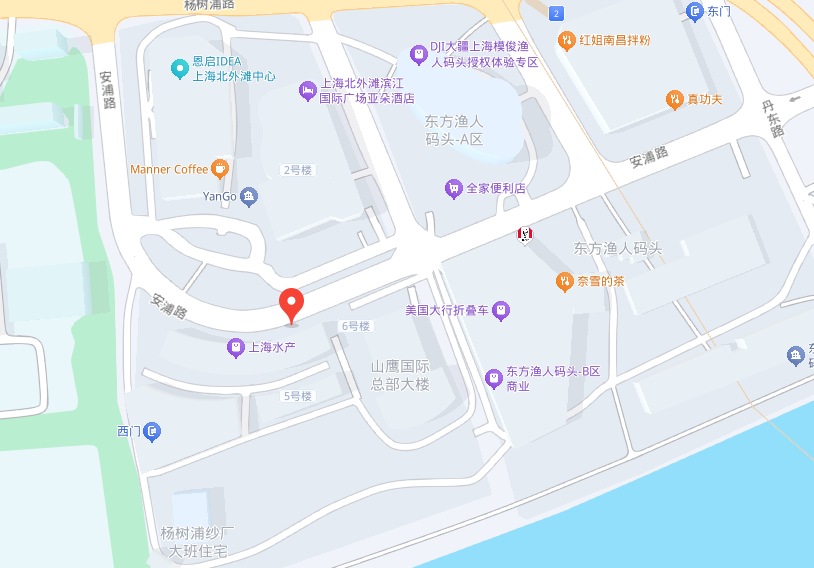Tap the 红姐南昌拌粉 restaurant marker
Viewport: 814px width, 568px height.
(x=566, y=40)
